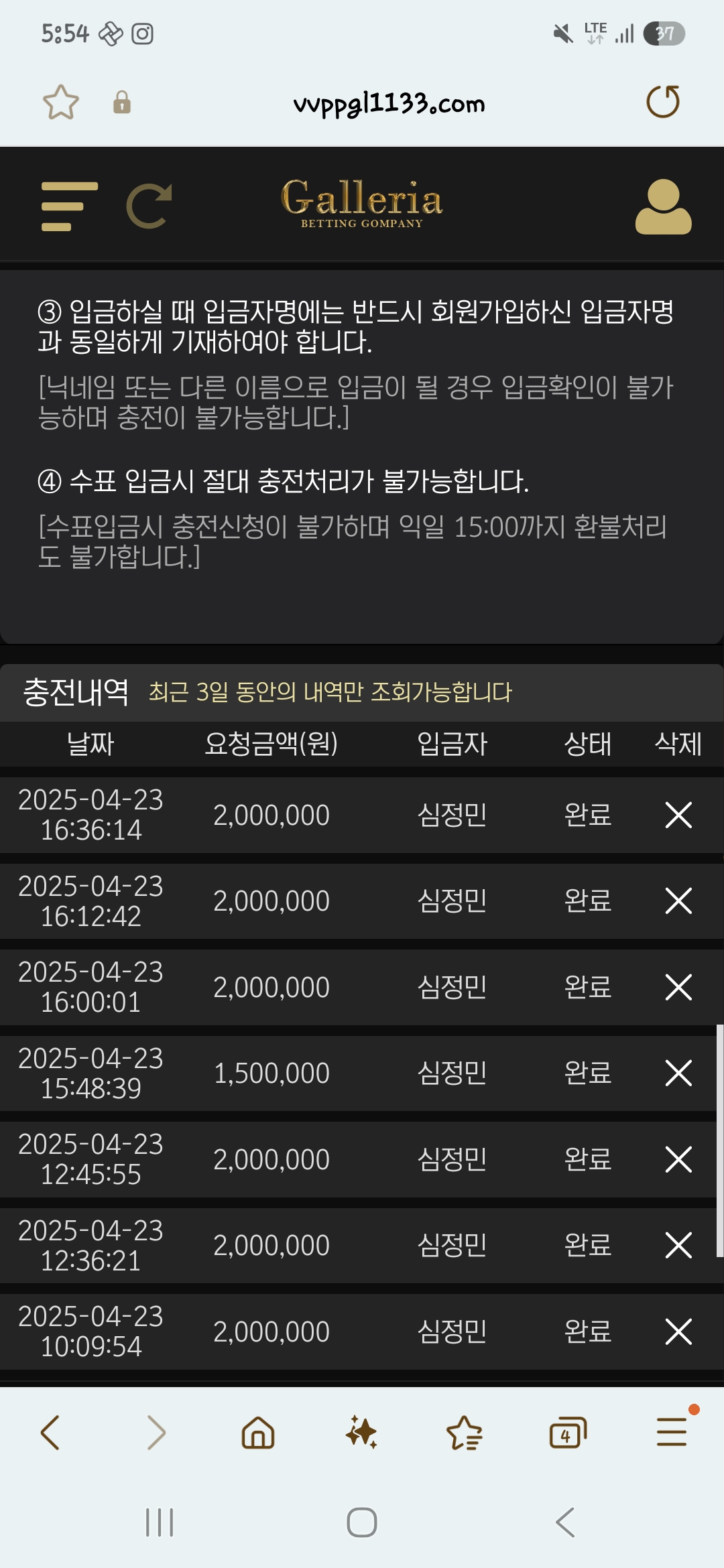Open the Galleria site hamburger menu
Screen dimensions: 724x1568
69,206
